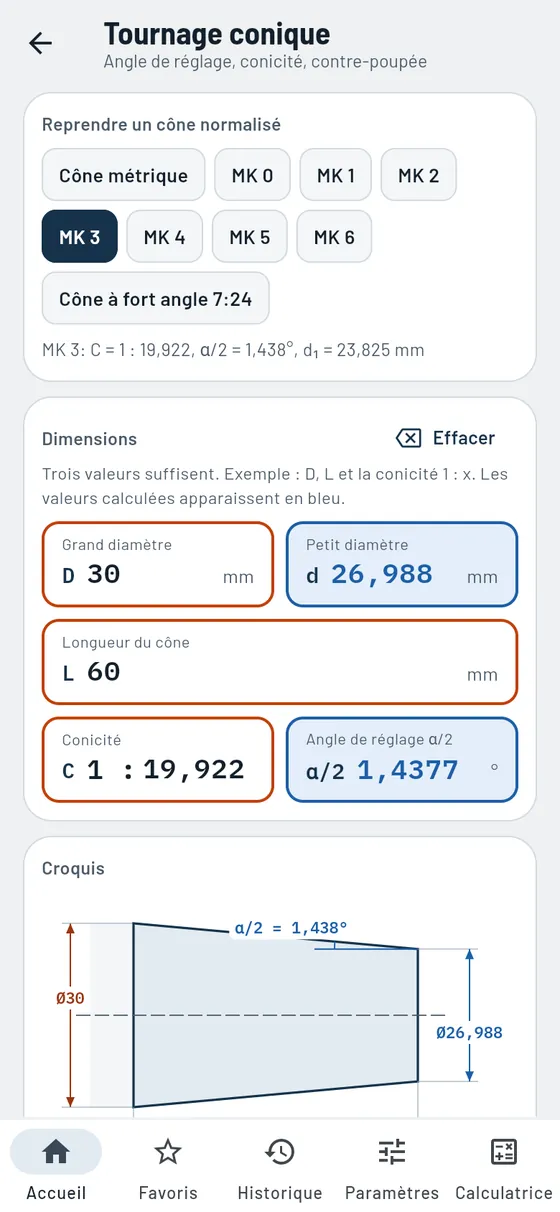Edit the Longueur du cône field

click(x=280, y=662)
